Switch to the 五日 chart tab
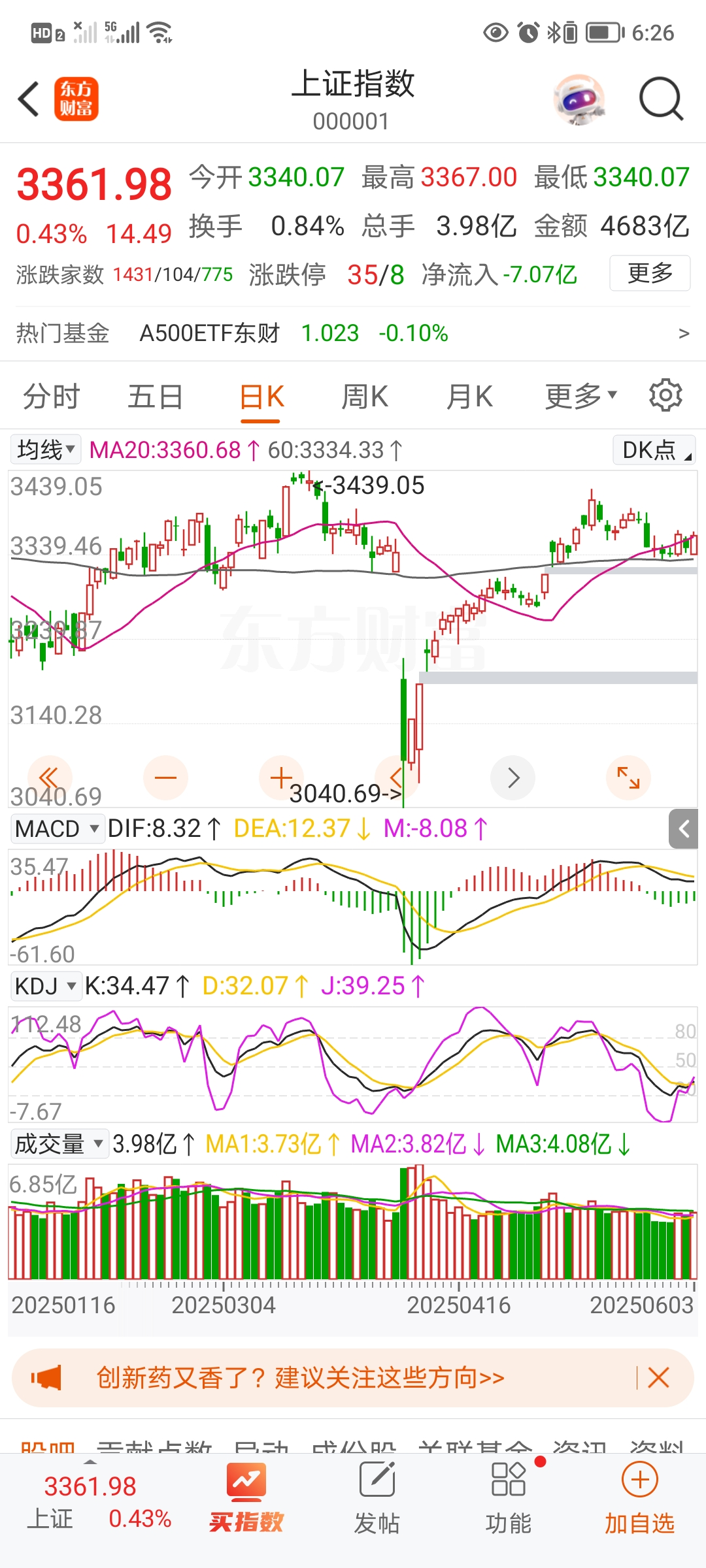The width and height of the screenshot is (706, 1568). (x=155, y=397)
